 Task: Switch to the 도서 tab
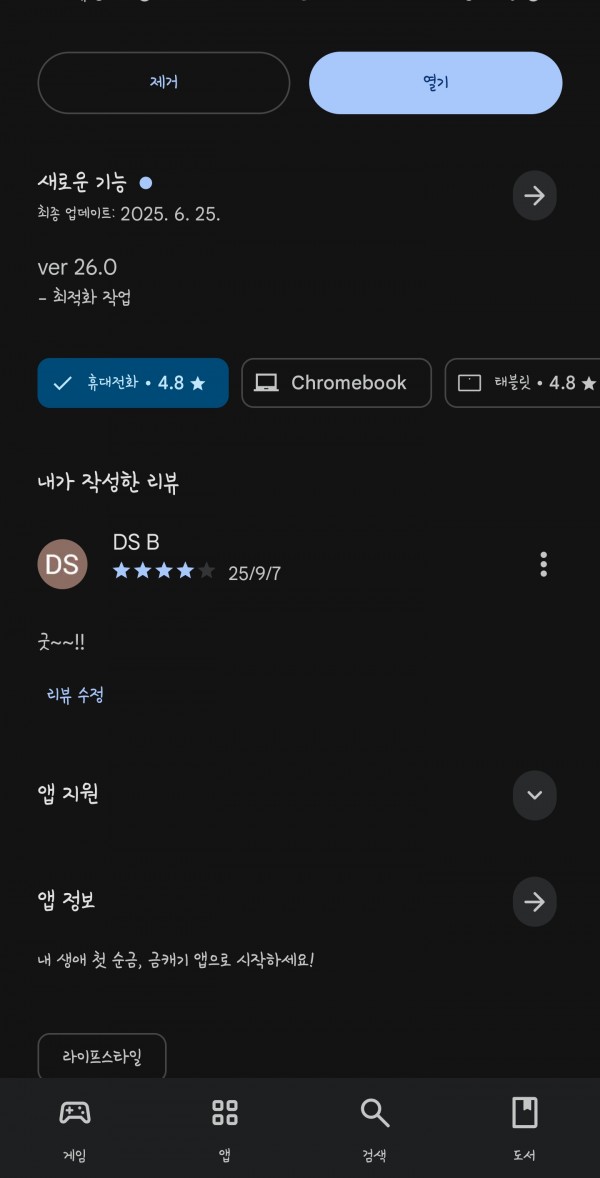point(524,1128)
